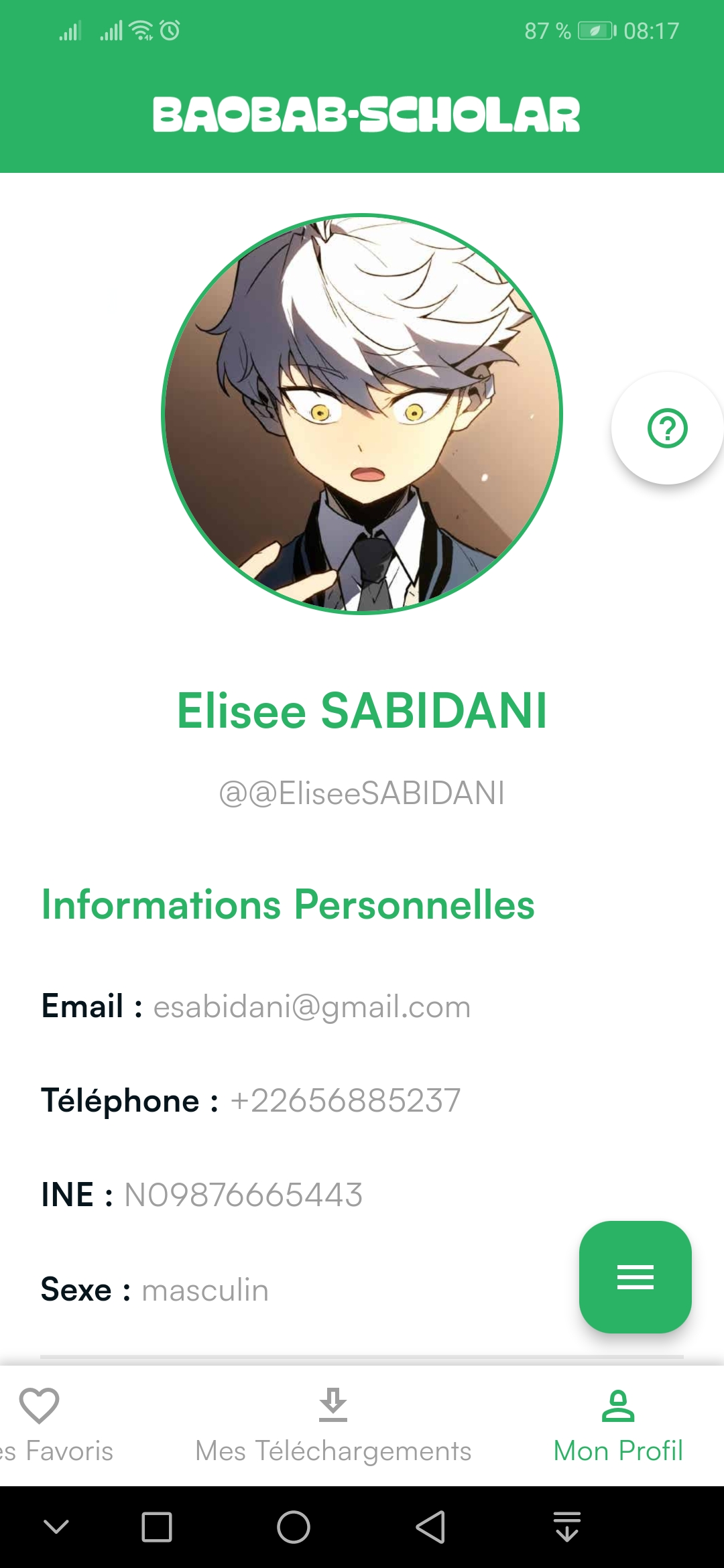The height and width of the screenshot is (1568, 724).
Task: Go back using system back button
Action: [x=430, y=1527]
